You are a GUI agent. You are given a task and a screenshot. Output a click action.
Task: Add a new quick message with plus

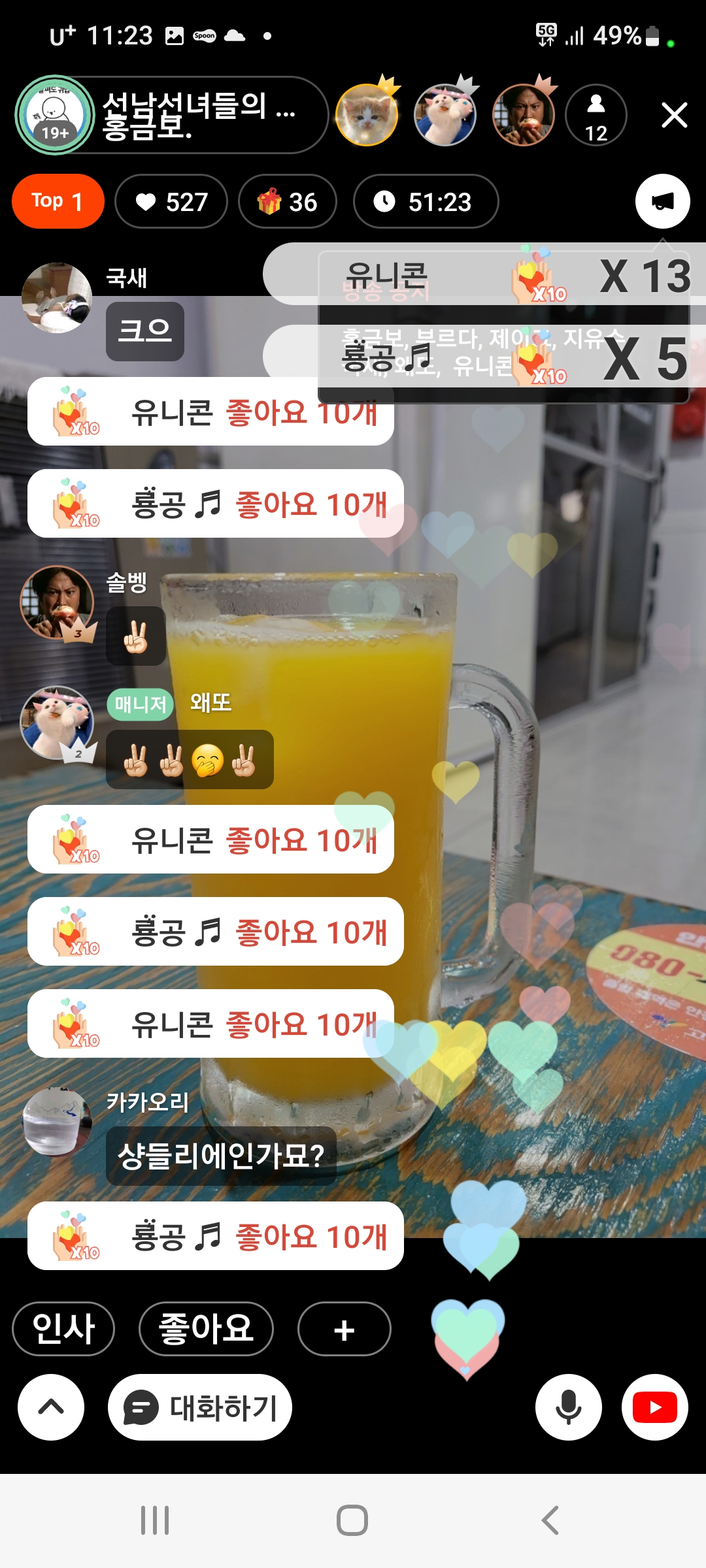(344, 1329)
